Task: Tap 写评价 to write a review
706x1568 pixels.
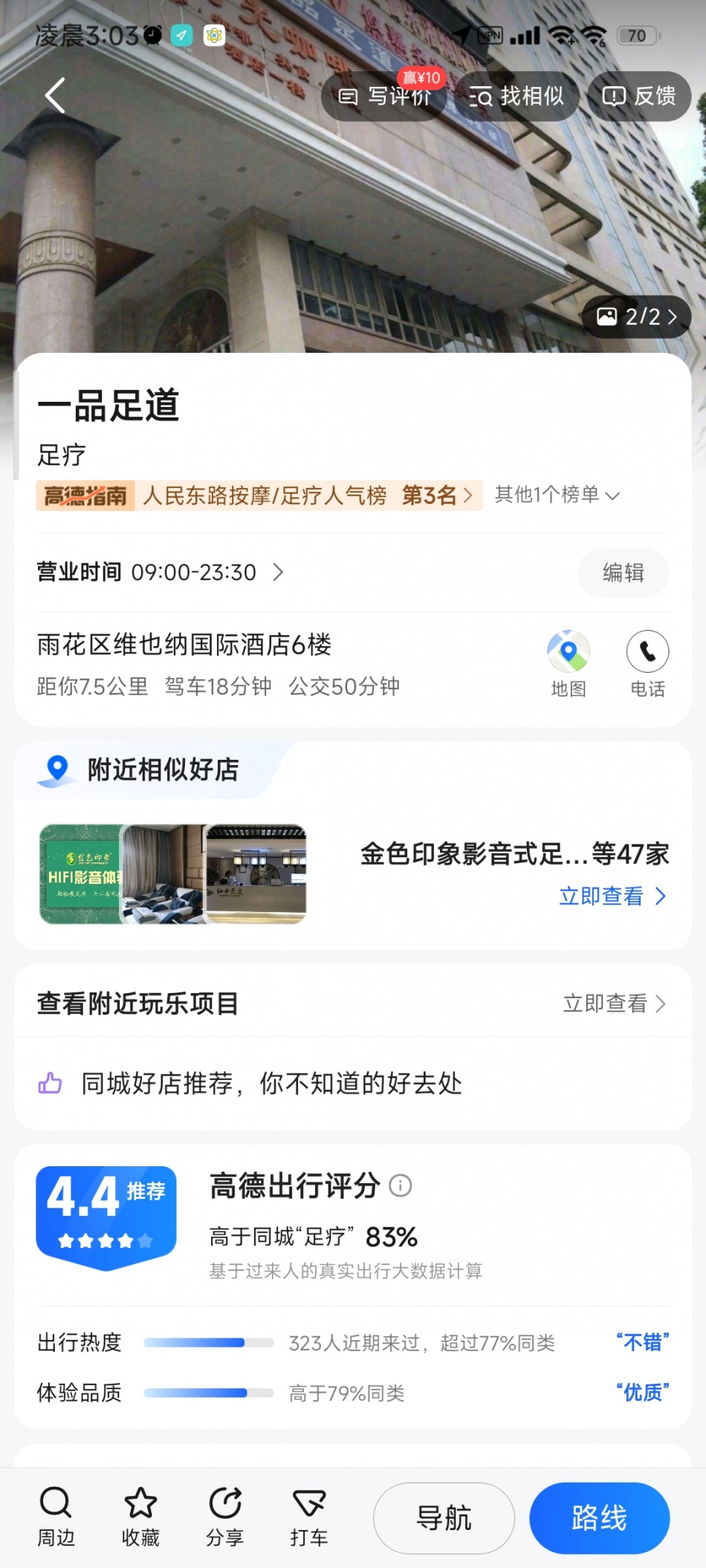Action: coord(385,97)
